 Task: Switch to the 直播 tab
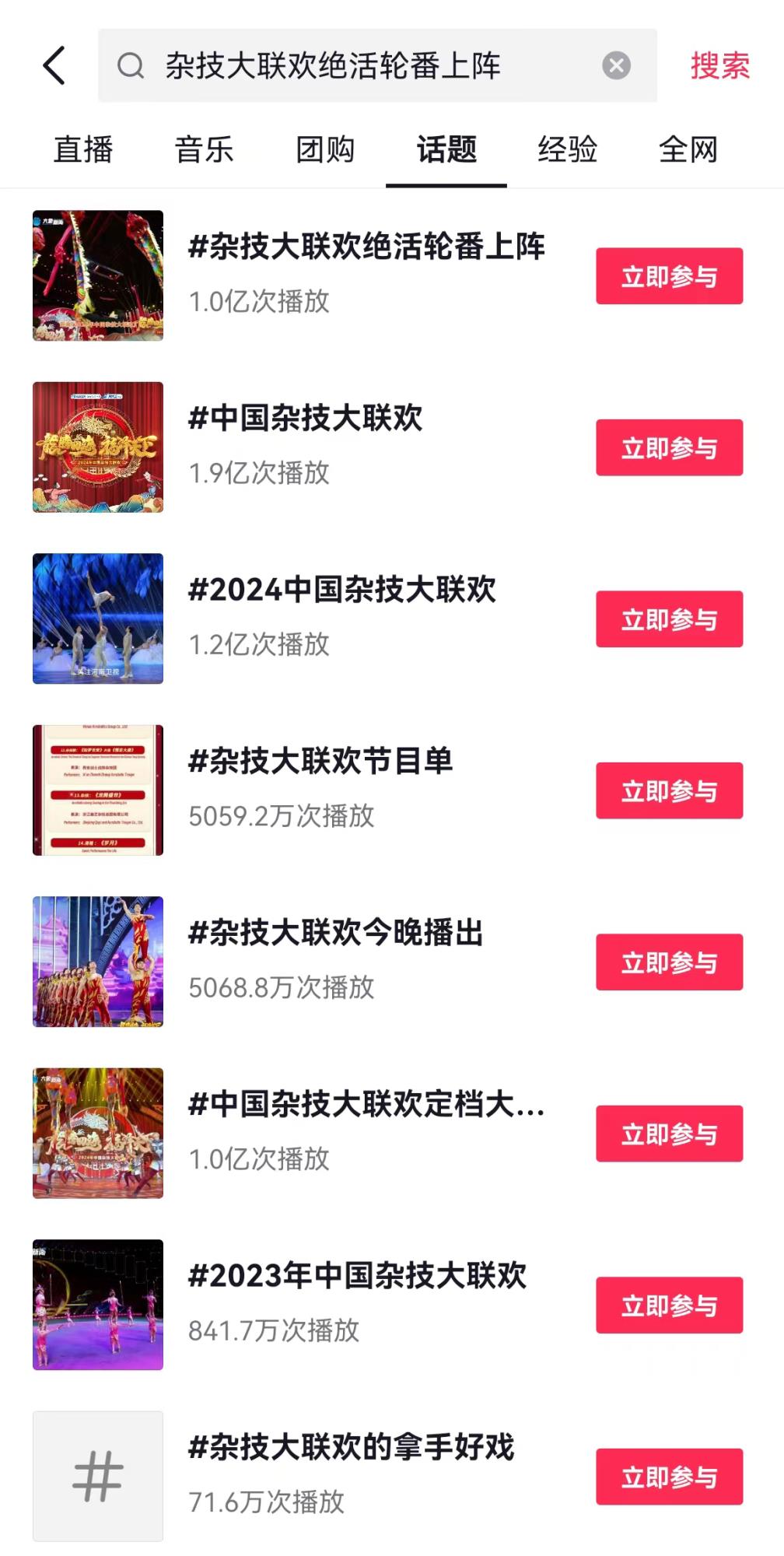tap(81, 149)
